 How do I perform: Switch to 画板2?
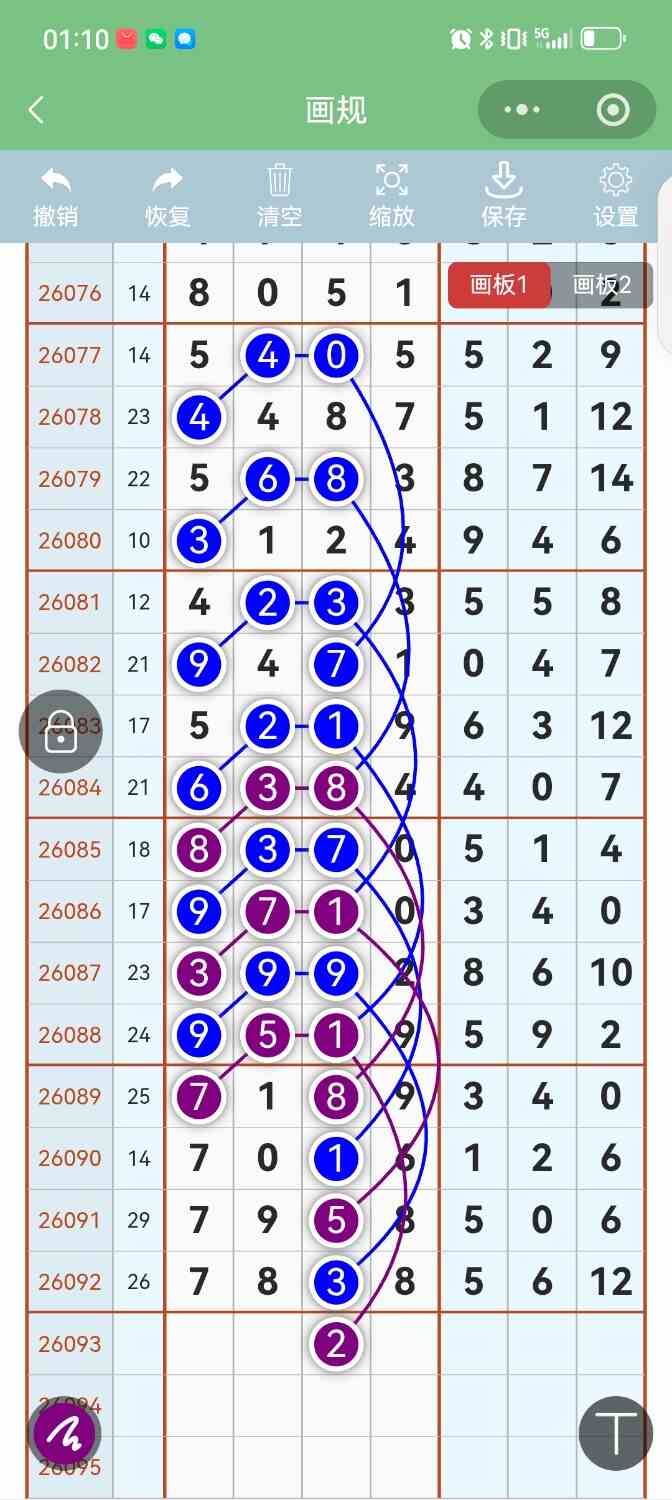tap(602, 285)
